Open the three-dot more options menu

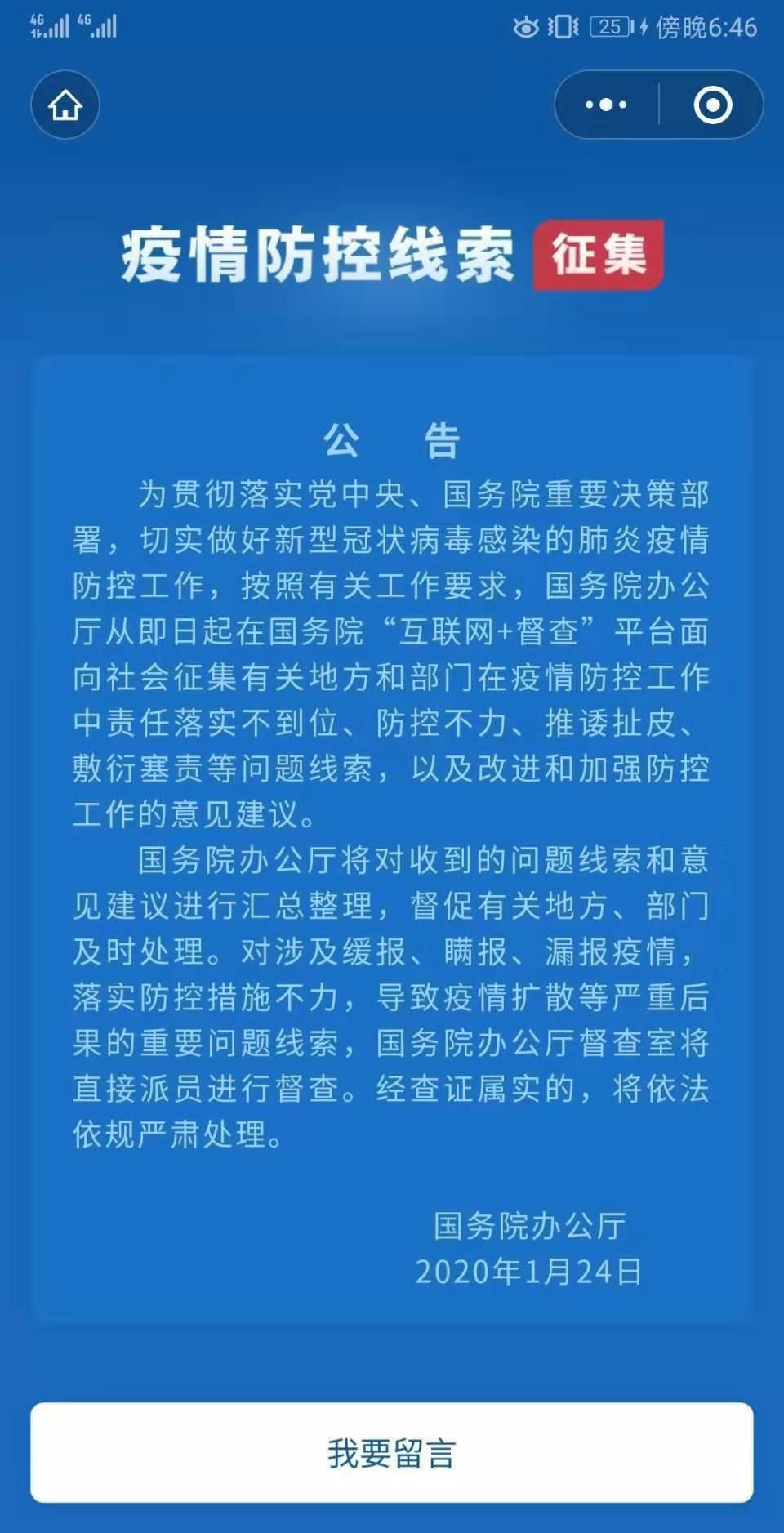click(606, 105)
